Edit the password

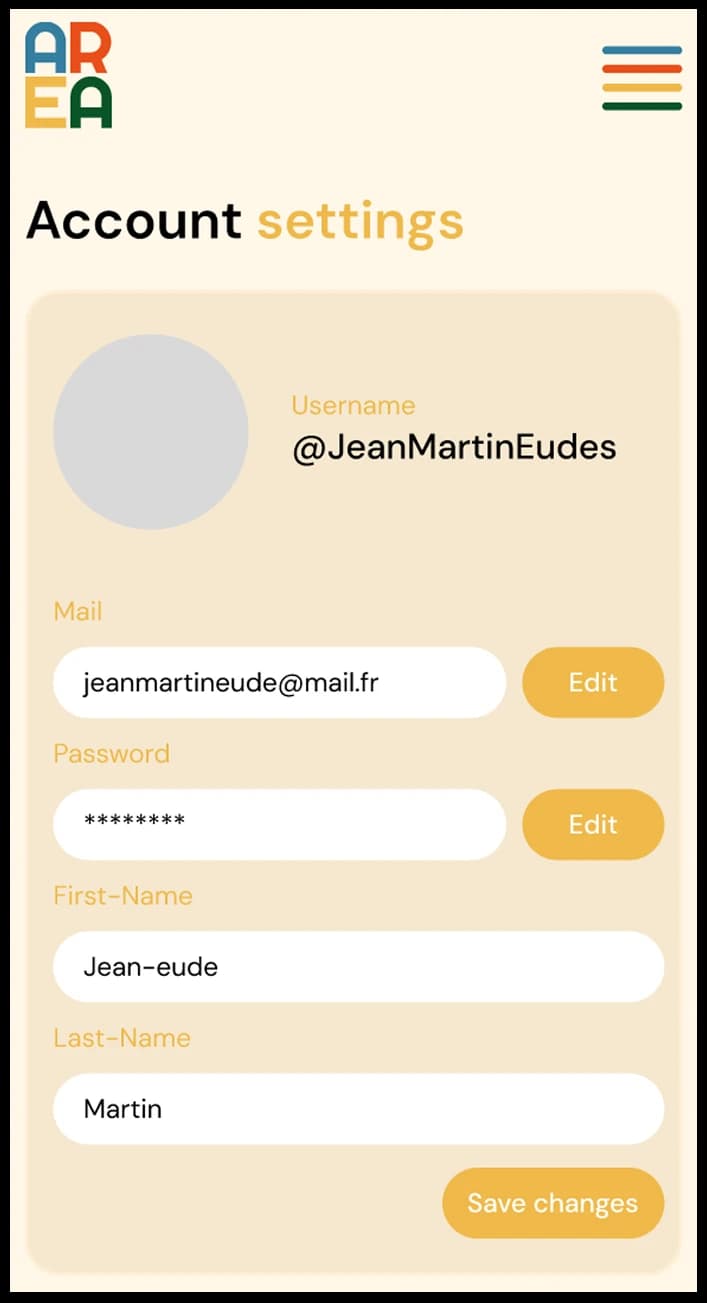(593, 825)
